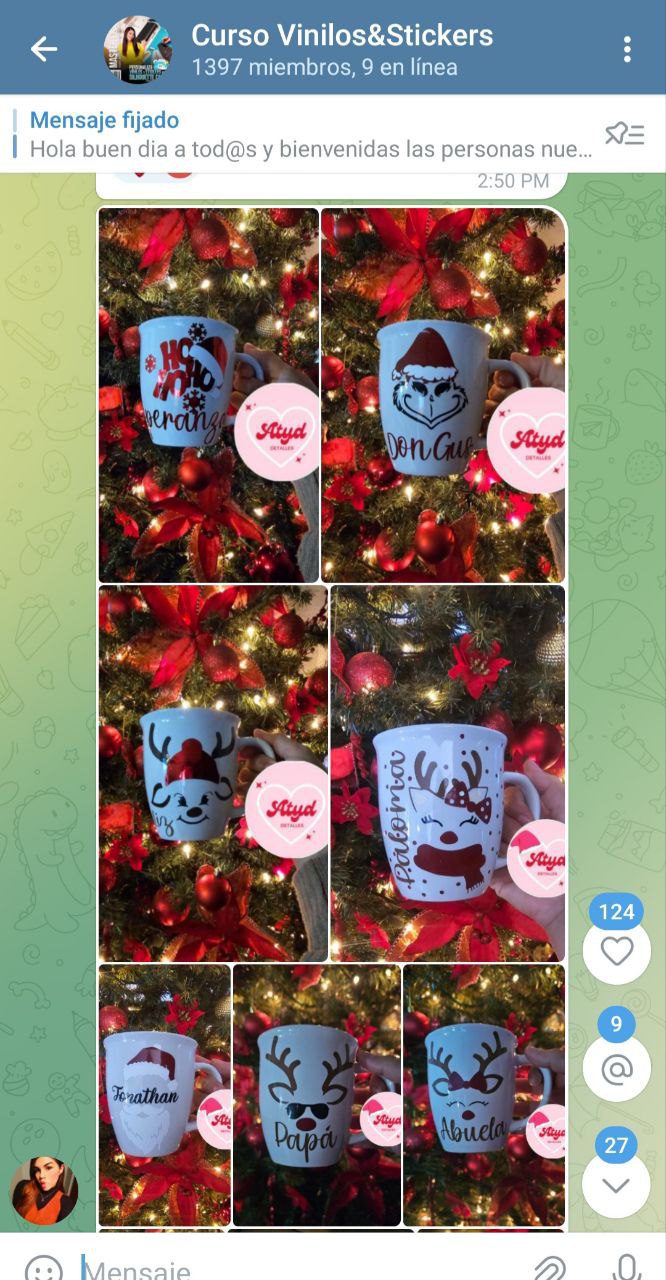666x1280 pixels.
Task: Show the pinned messages list
Action: (625, 134)
